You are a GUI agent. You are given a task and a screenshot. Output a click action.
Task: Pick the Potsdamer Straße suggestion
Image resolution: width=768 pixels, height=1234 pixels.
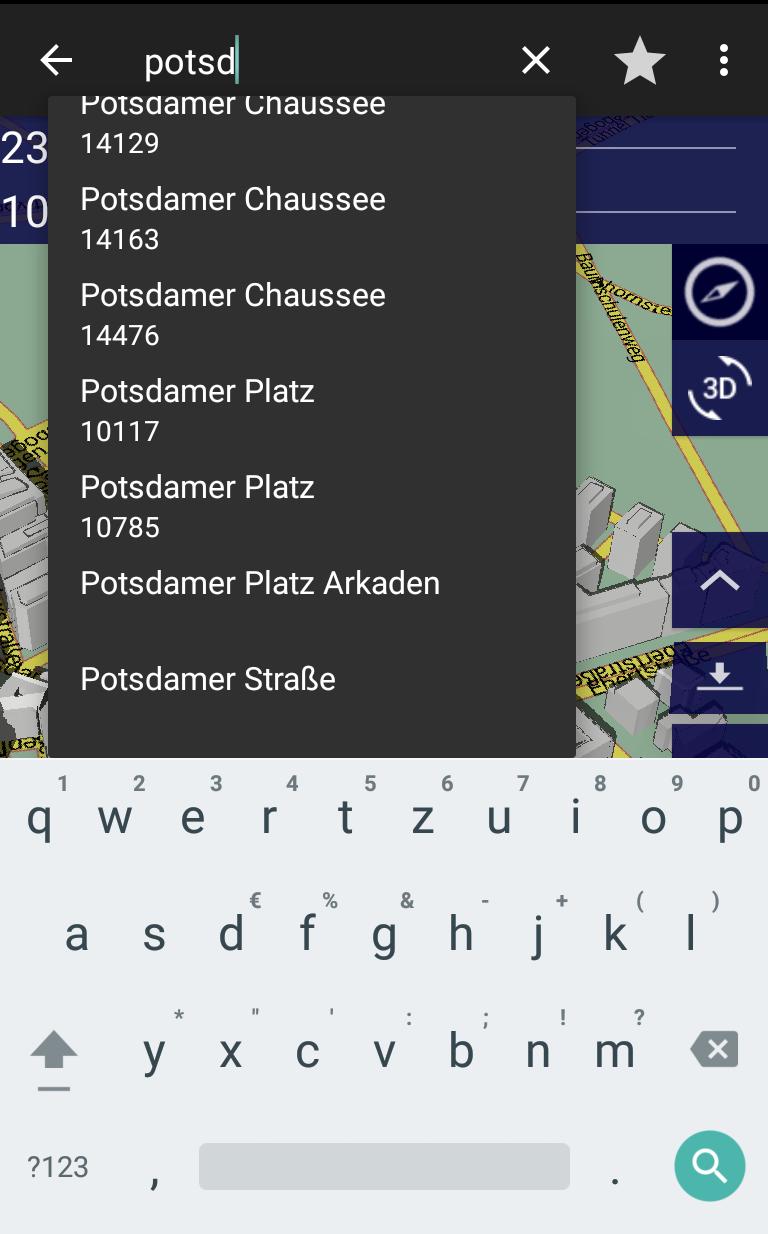[x=311, y=680]
